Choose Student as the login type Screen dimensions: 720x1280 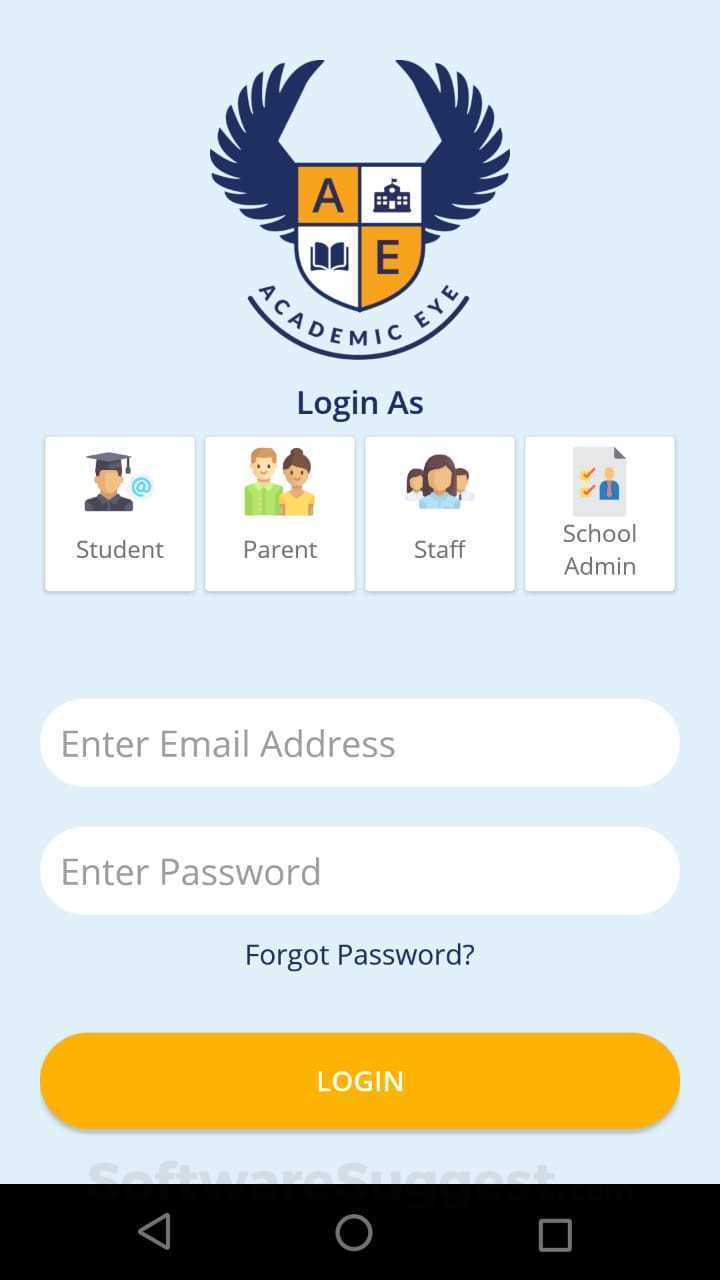click(119, 512)
